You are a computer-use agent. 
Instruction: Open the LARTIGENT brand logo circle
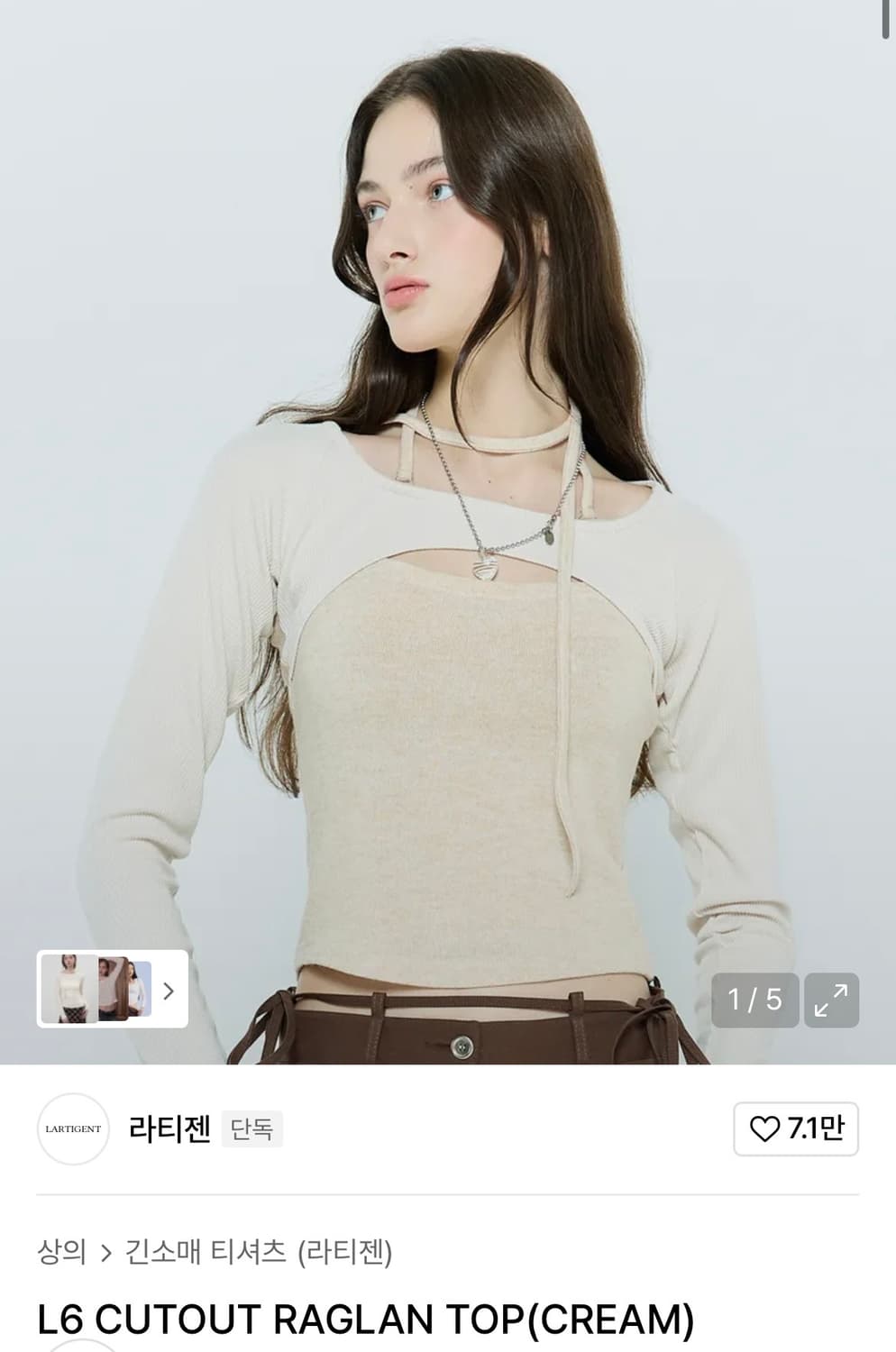[x=73, y=1129]
